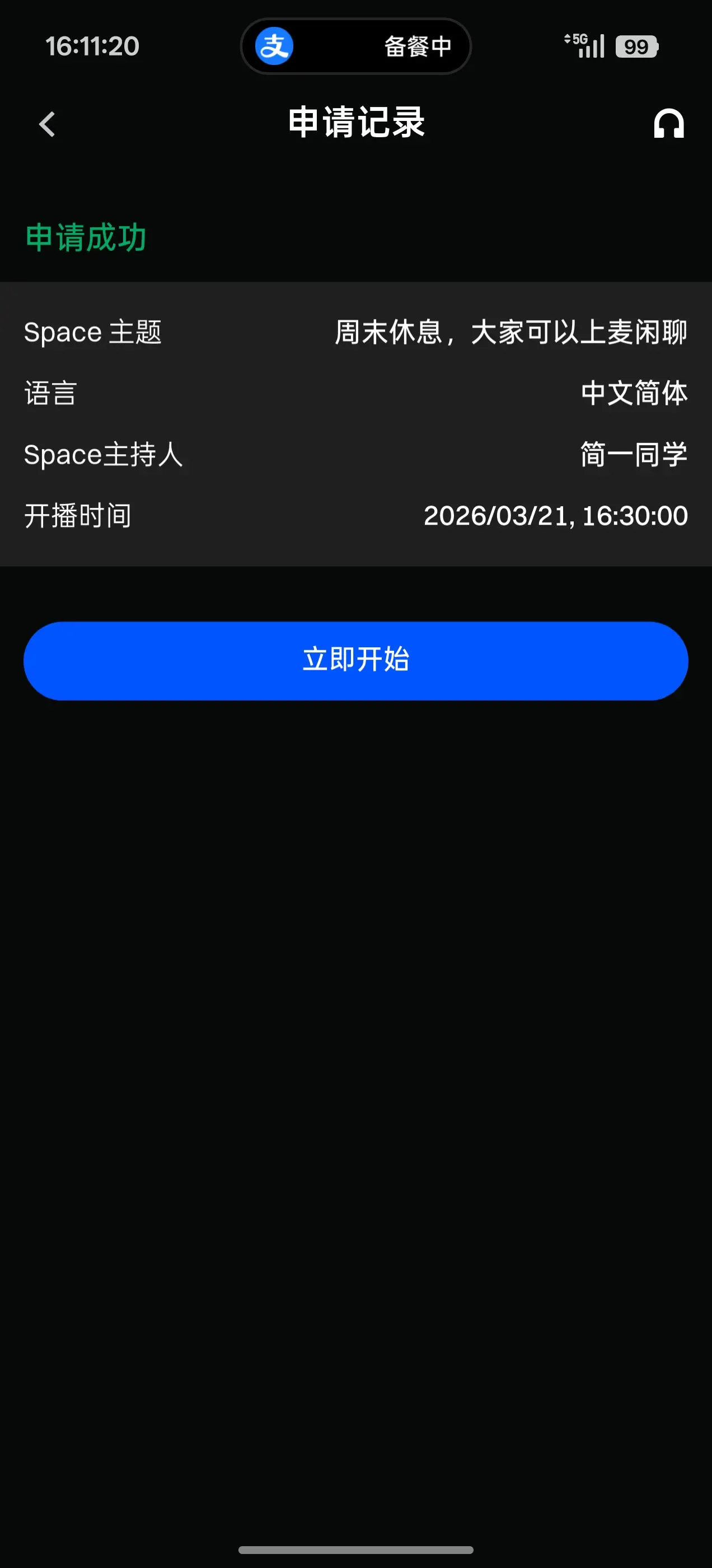Tap the 申请记录 title

point(356,122)
